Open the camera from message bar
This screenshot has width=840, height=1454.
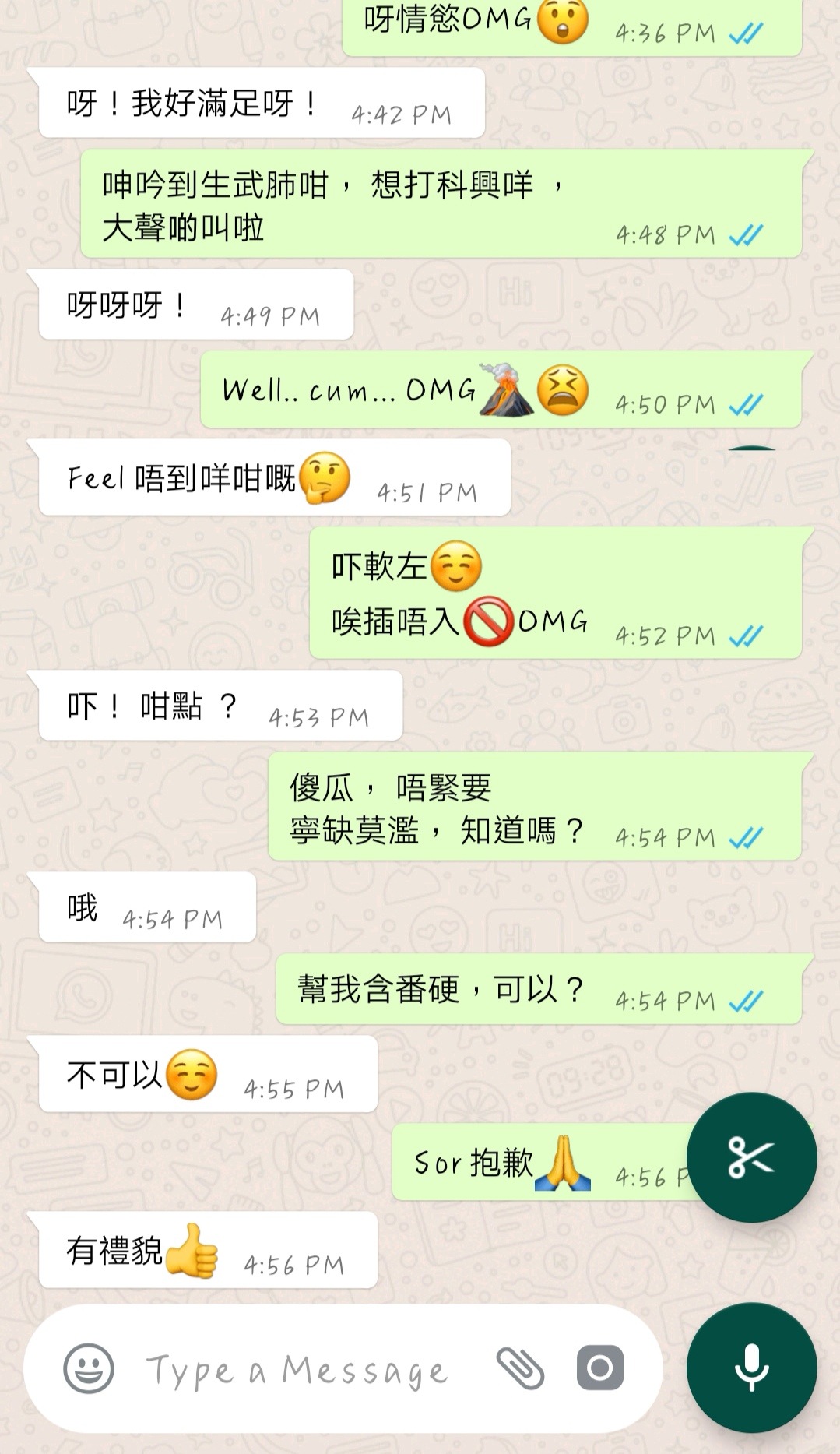pyautogui.click(x=600, y=1368)
